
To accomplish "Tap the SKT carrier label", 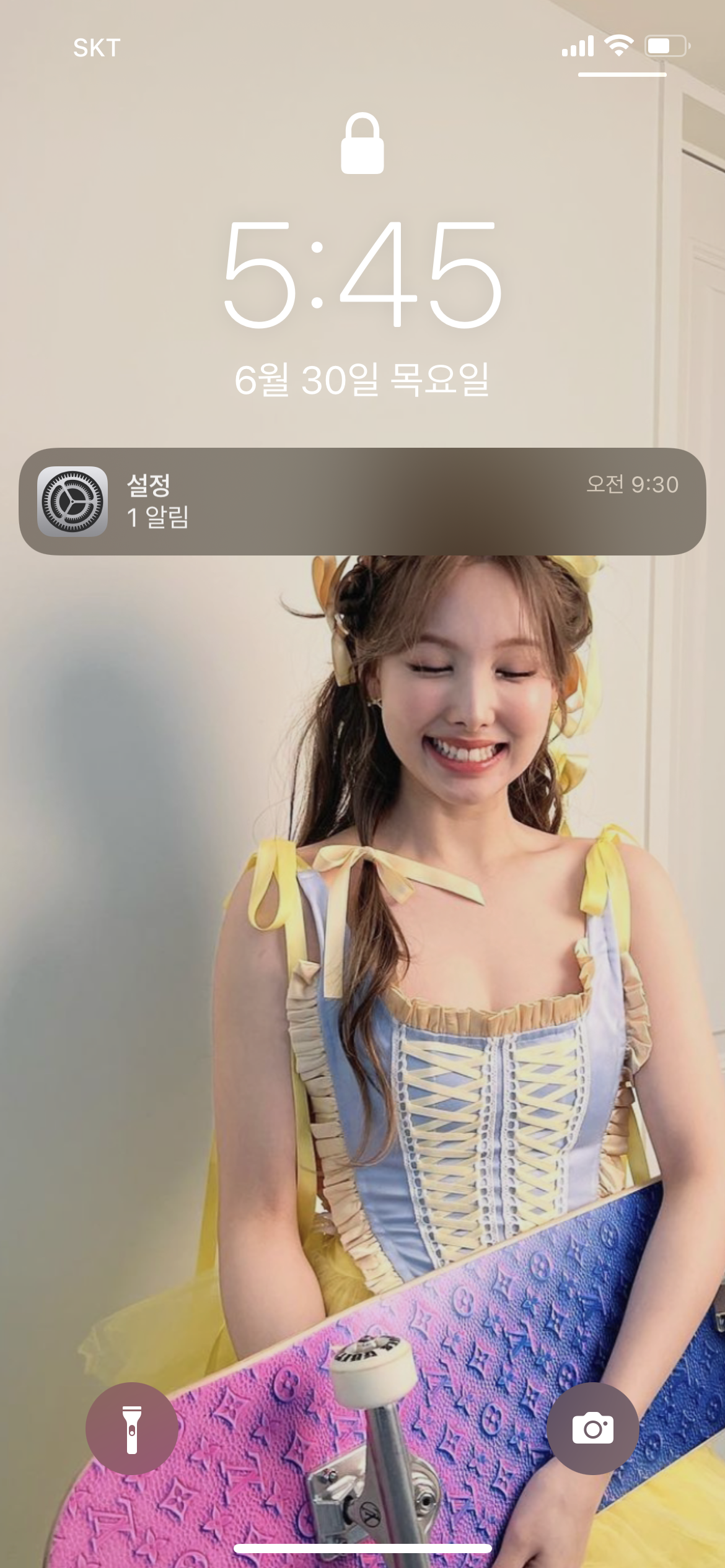I will coord(97,48).
